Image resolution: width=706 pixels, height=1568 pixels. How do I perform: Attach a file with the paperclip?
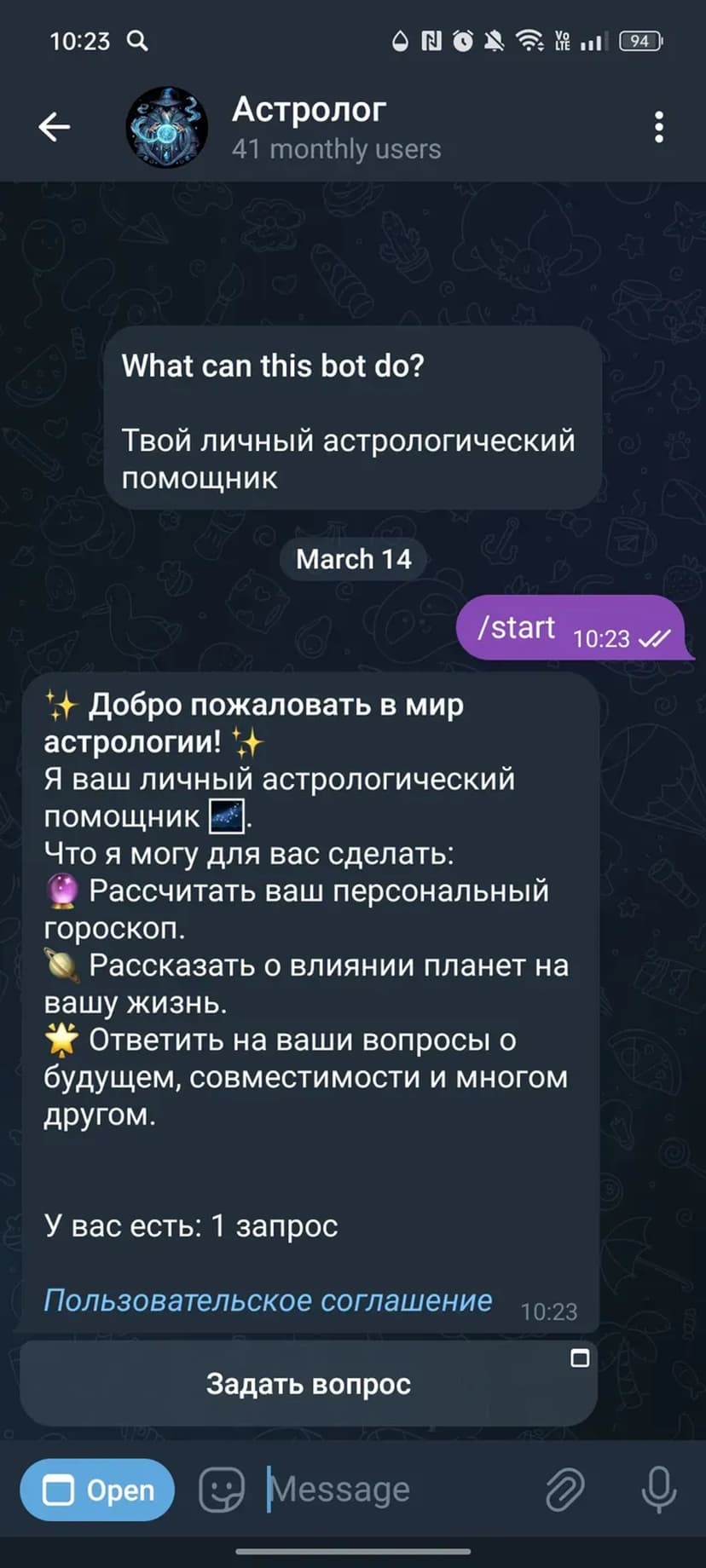tap(564, 1490)
